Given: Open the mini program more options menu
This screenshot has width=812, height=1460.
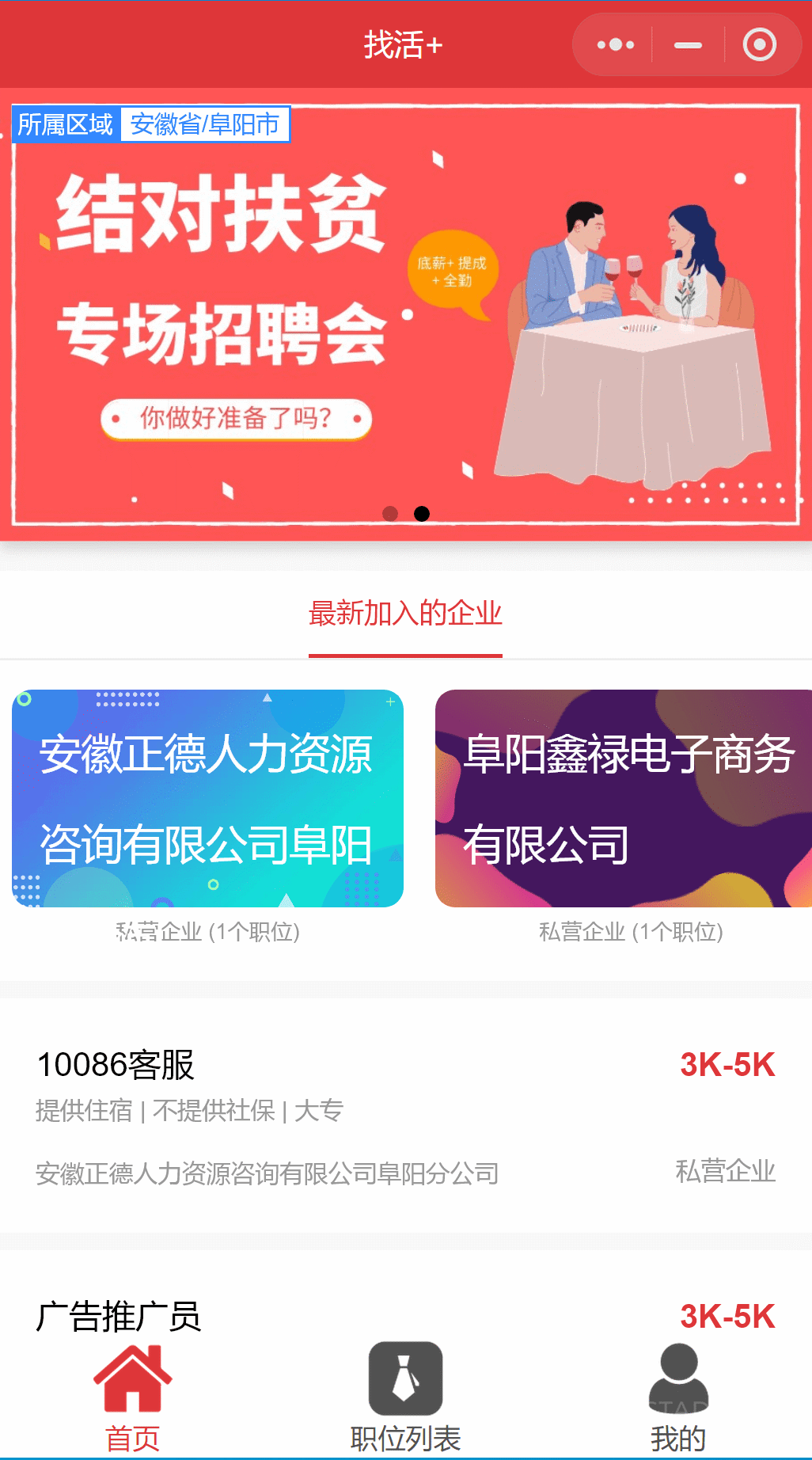Looking at the screenshot, I should tap(616, 45).
